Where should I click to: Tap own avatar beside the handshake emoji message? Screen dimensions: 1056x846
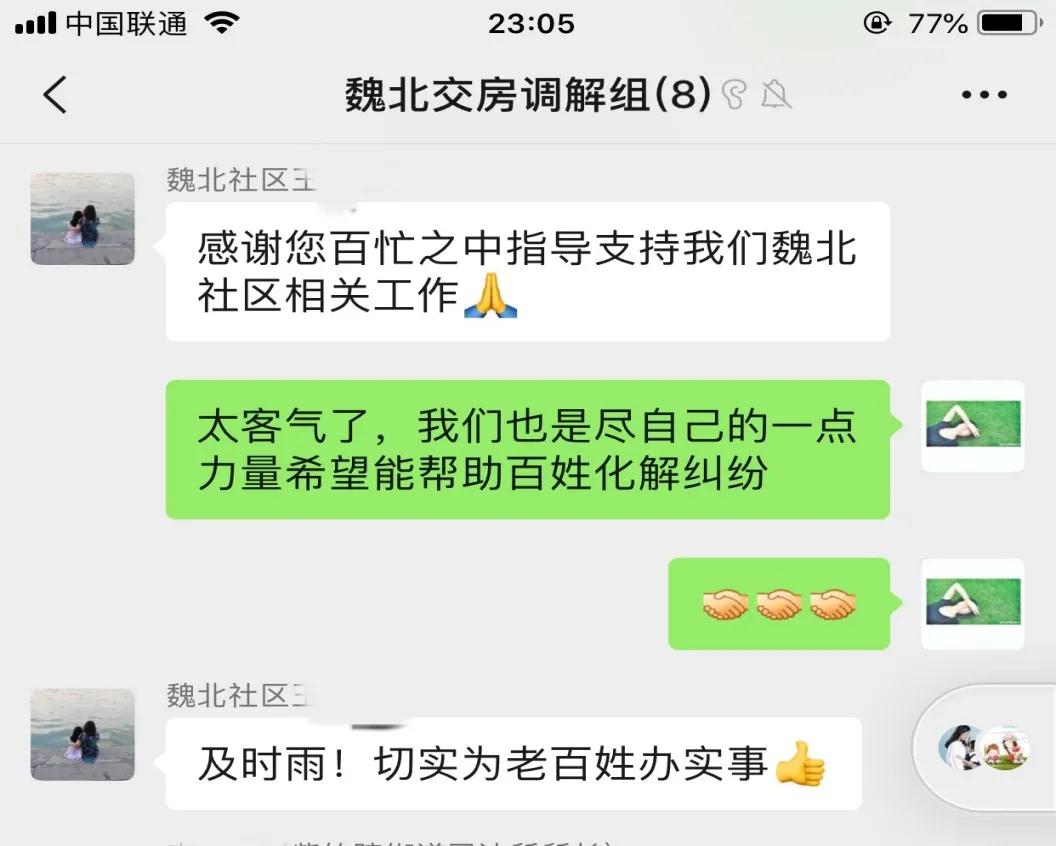972,604
